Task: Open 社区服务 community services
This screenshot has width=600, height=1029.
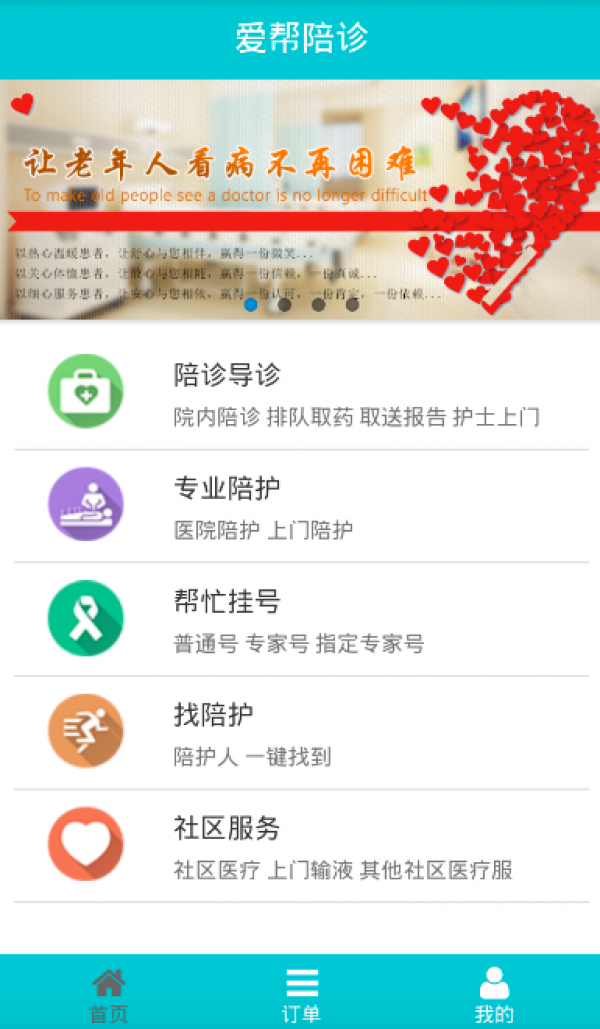Action: tap(300, 846)
